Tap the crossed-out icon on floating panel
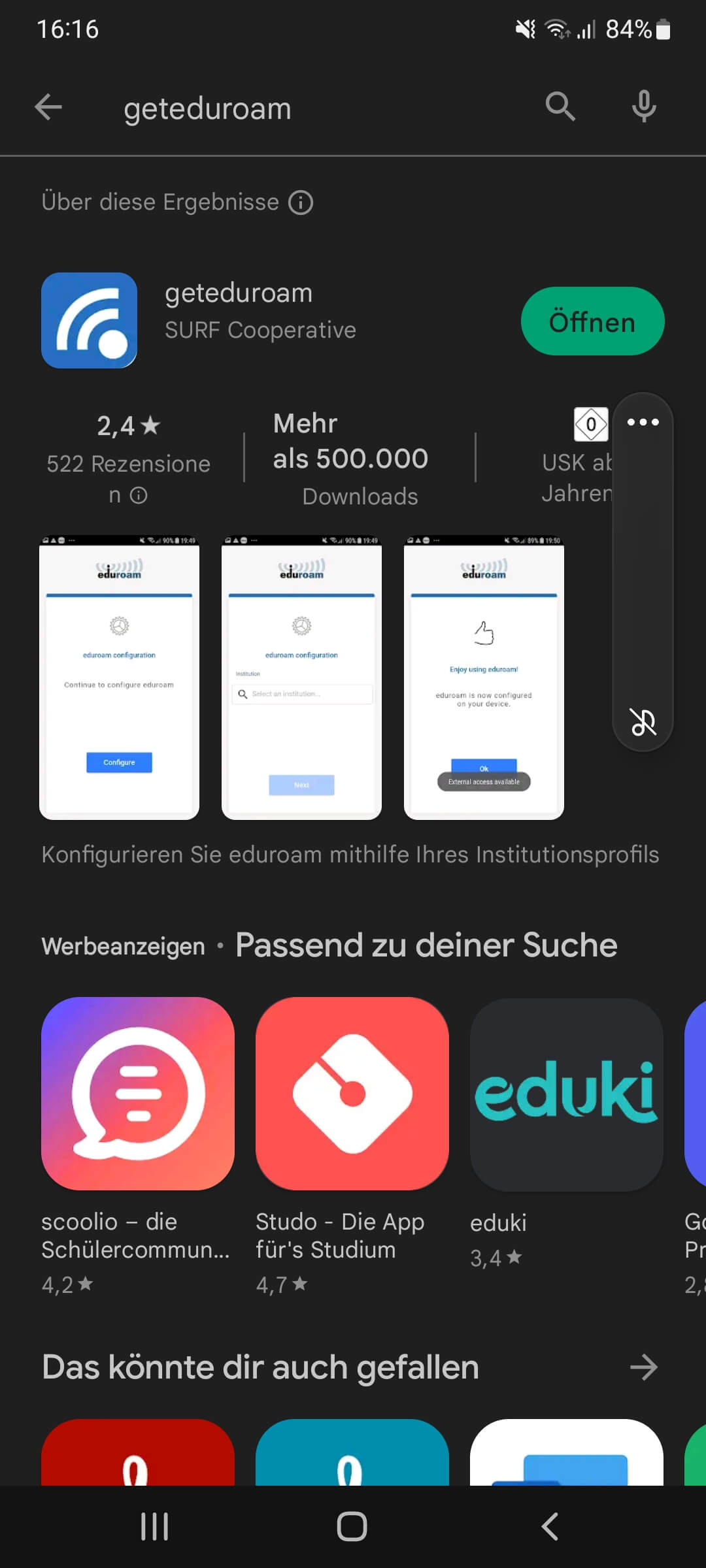 (643, 722)
